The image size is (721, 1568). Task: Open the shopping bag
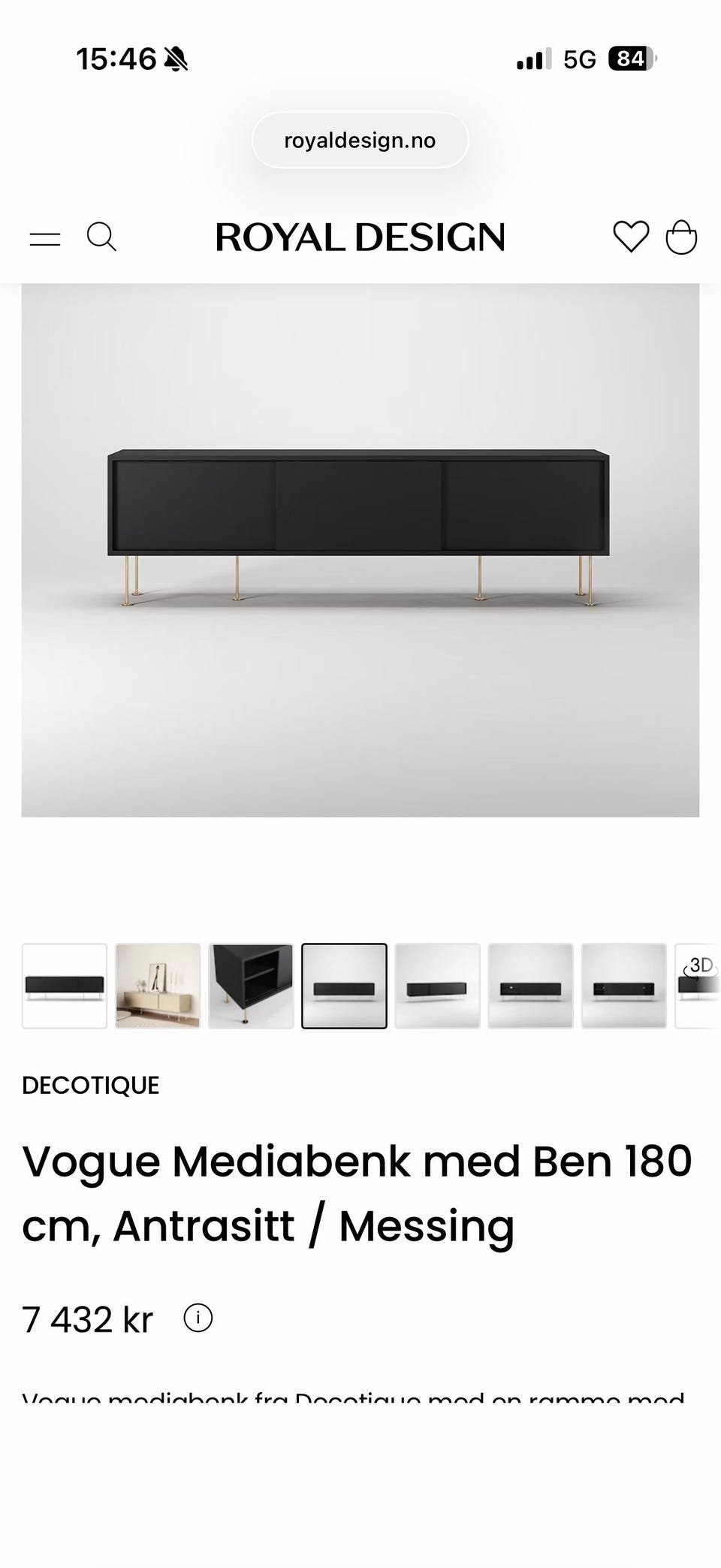pos(681,237)
